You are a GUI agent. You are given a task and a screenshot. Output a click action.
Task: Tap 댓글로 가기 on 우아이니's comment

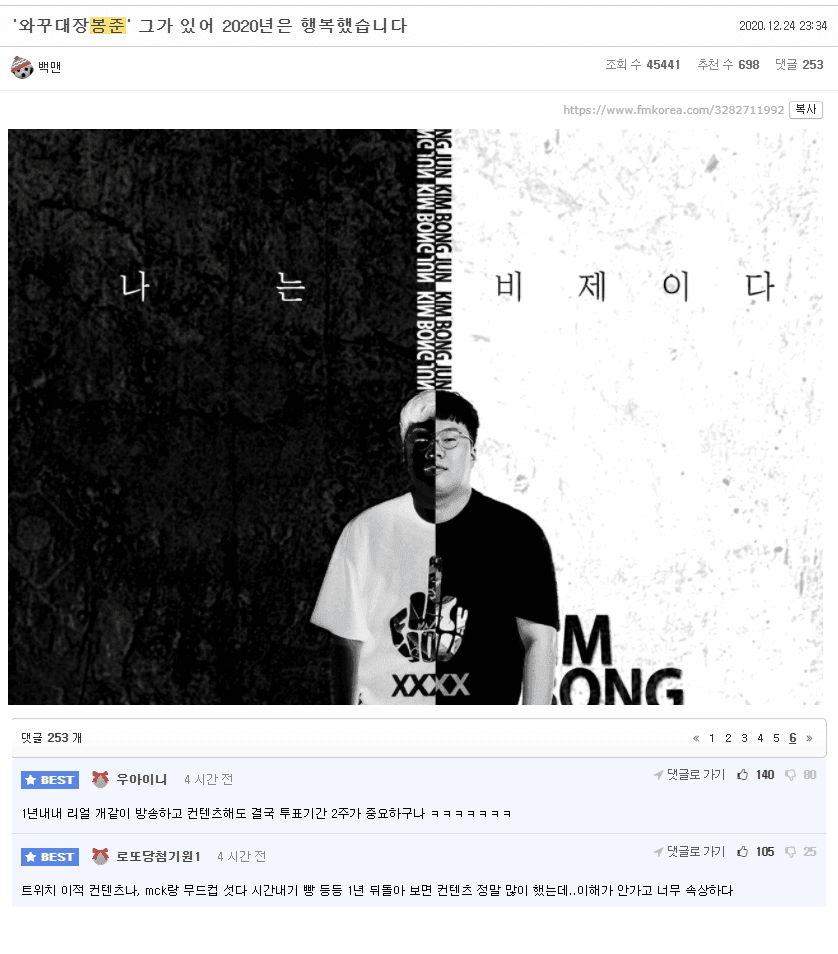coord(690,775)
